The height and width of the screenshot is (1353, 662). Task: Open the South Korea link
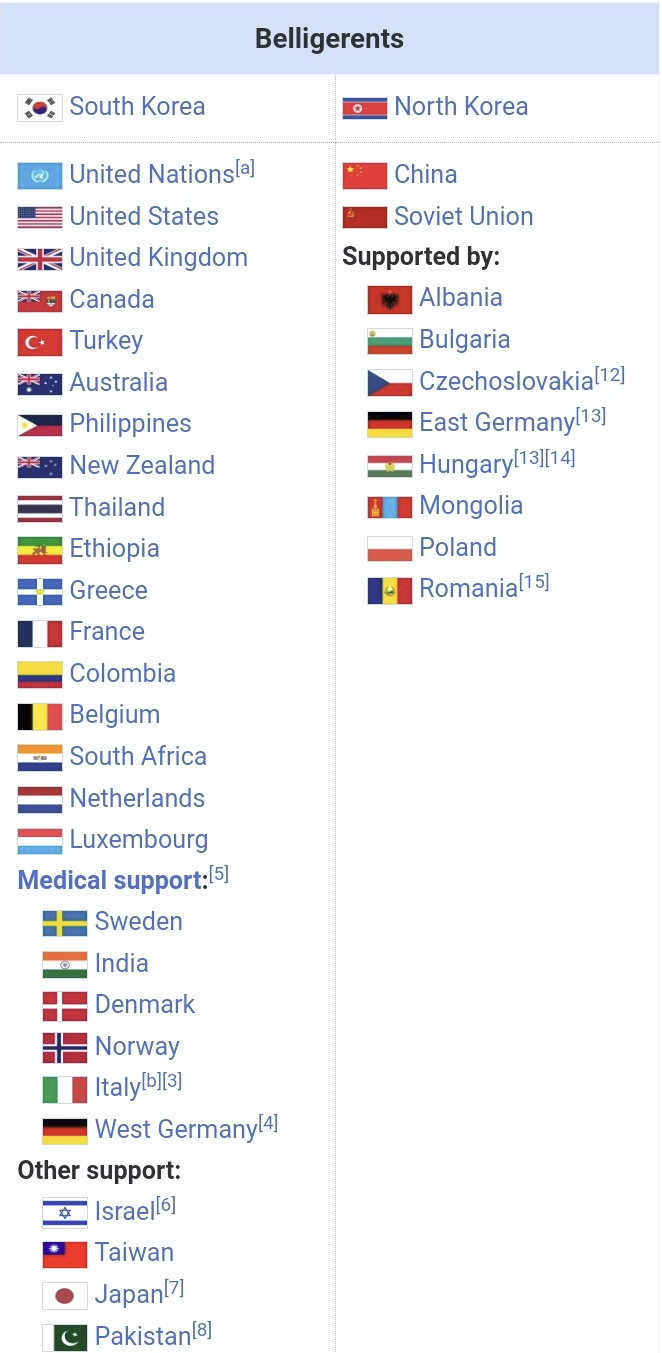[x=137, y=107]
